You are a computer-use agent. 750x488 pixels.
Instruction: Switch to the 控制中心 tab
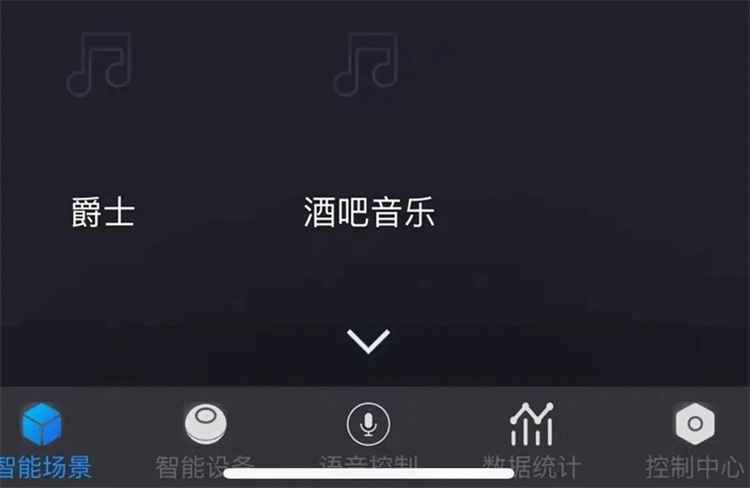[695, 440]
